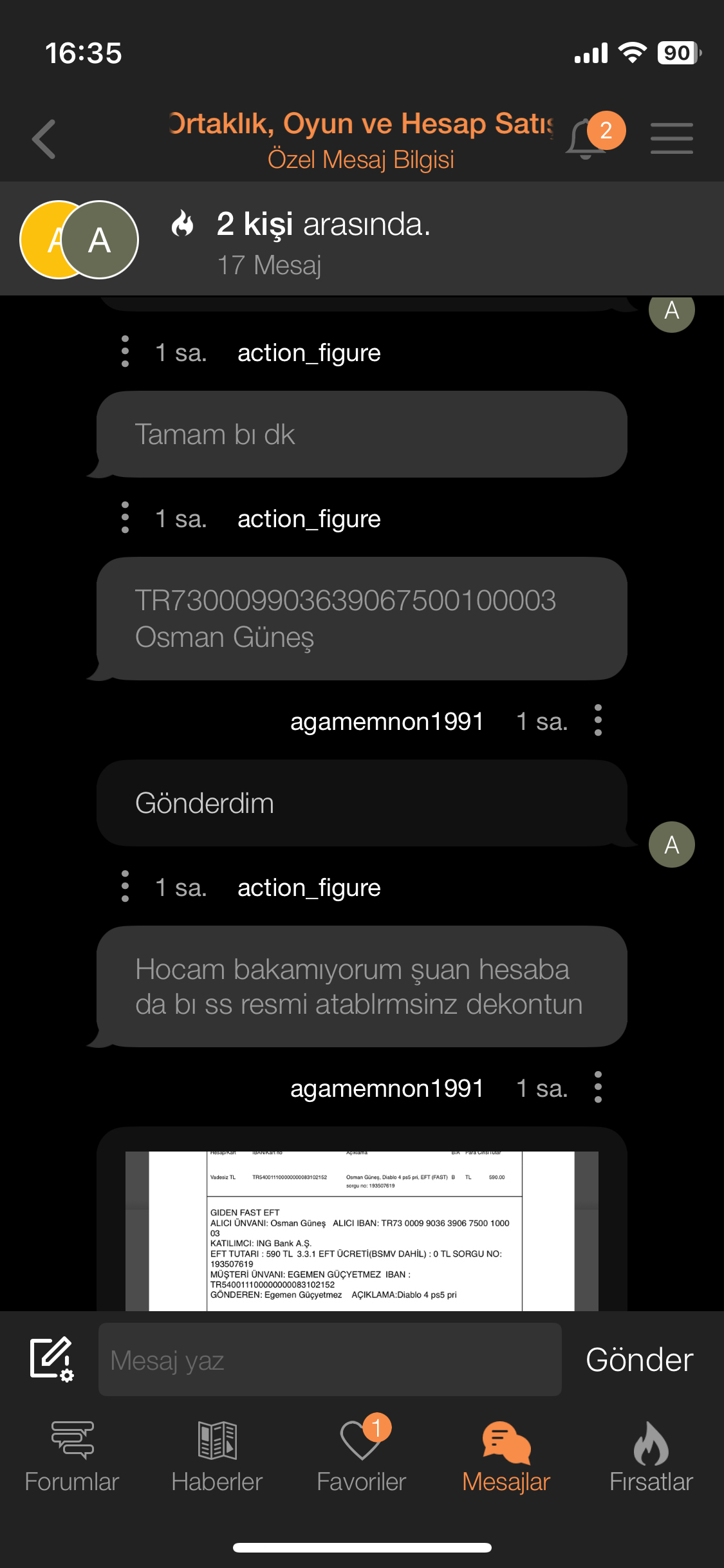Open options for the Hocam bakamıyorum message
This screenshot has width=724, height=1568.
125,886
